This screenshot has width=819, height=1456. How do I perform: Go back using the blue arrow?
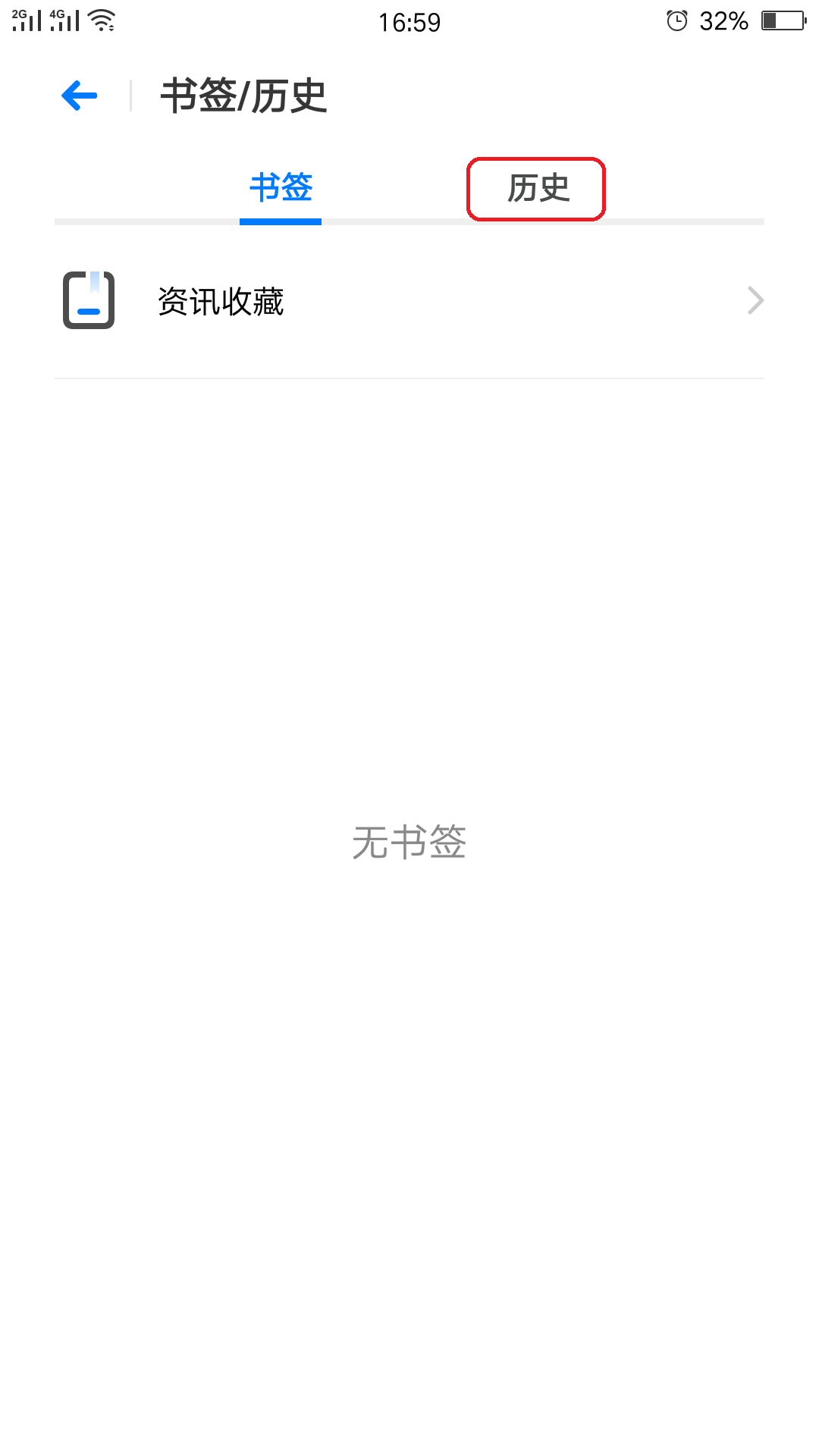[80, 96]
